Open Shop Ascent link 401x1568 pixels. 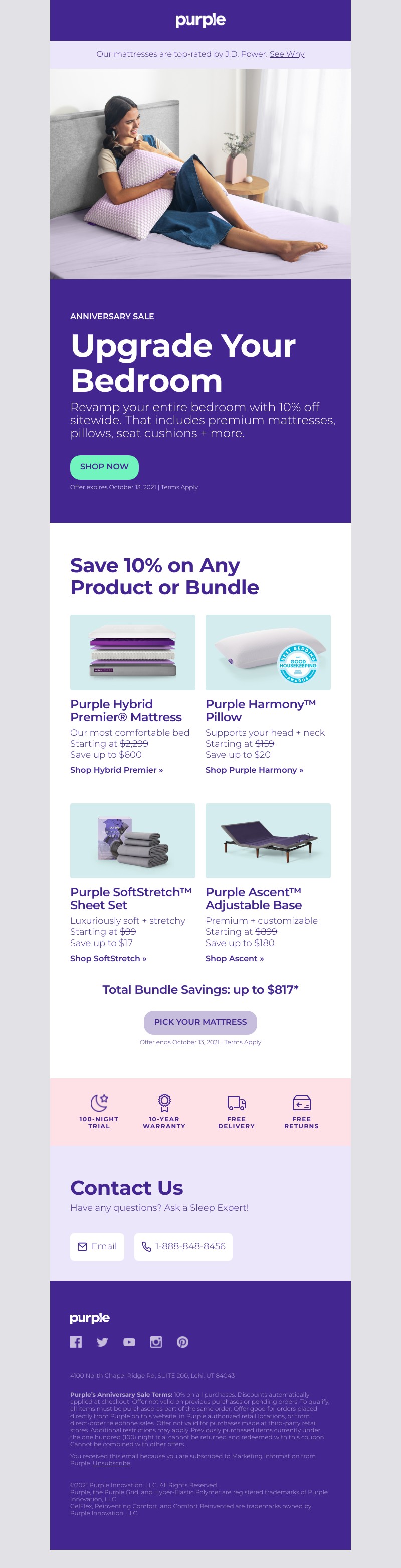click(x=234, y=958)
